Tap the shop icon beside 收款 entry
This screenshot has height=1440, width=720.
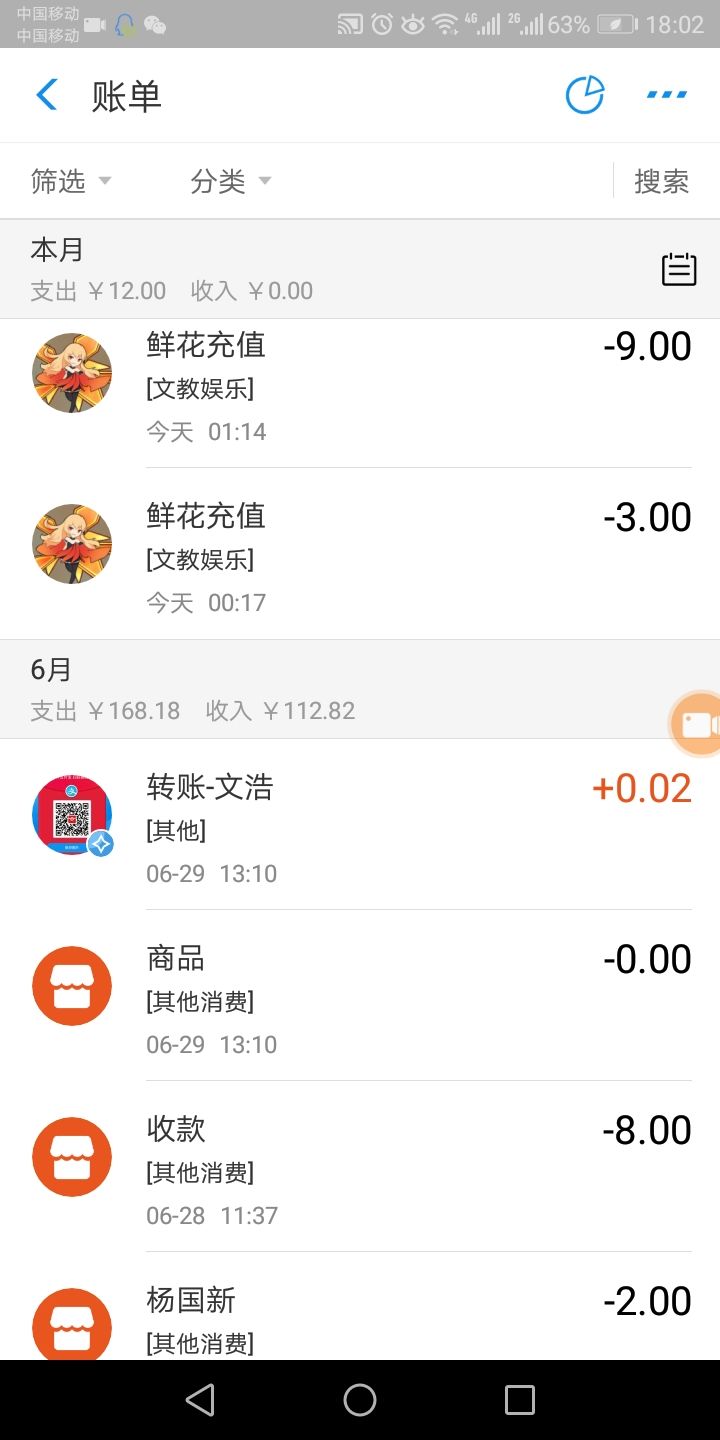pyautogui.click(x=71, y=1156)
